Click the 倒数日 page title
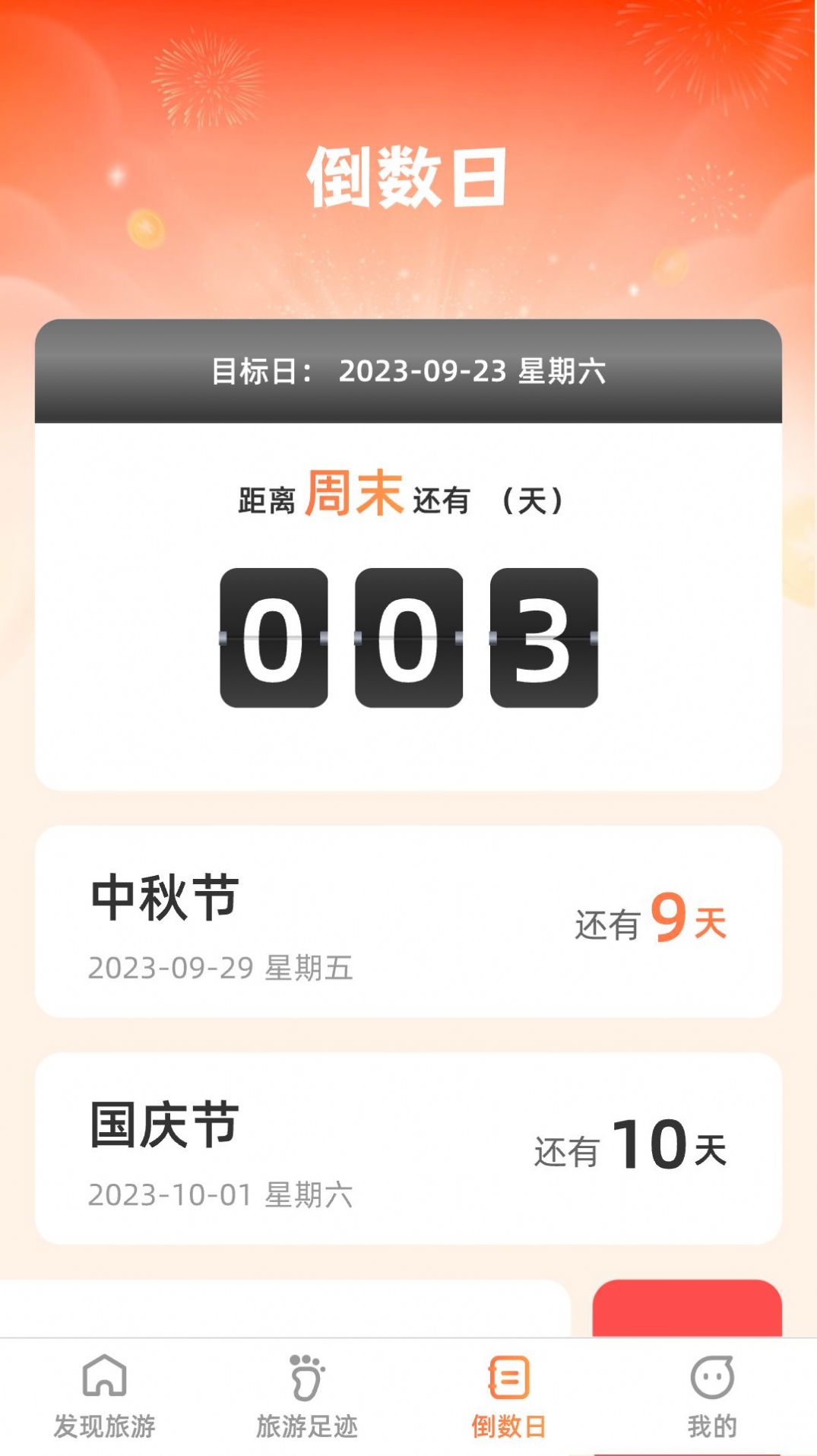817x1456 pixels. click(409, 176)
